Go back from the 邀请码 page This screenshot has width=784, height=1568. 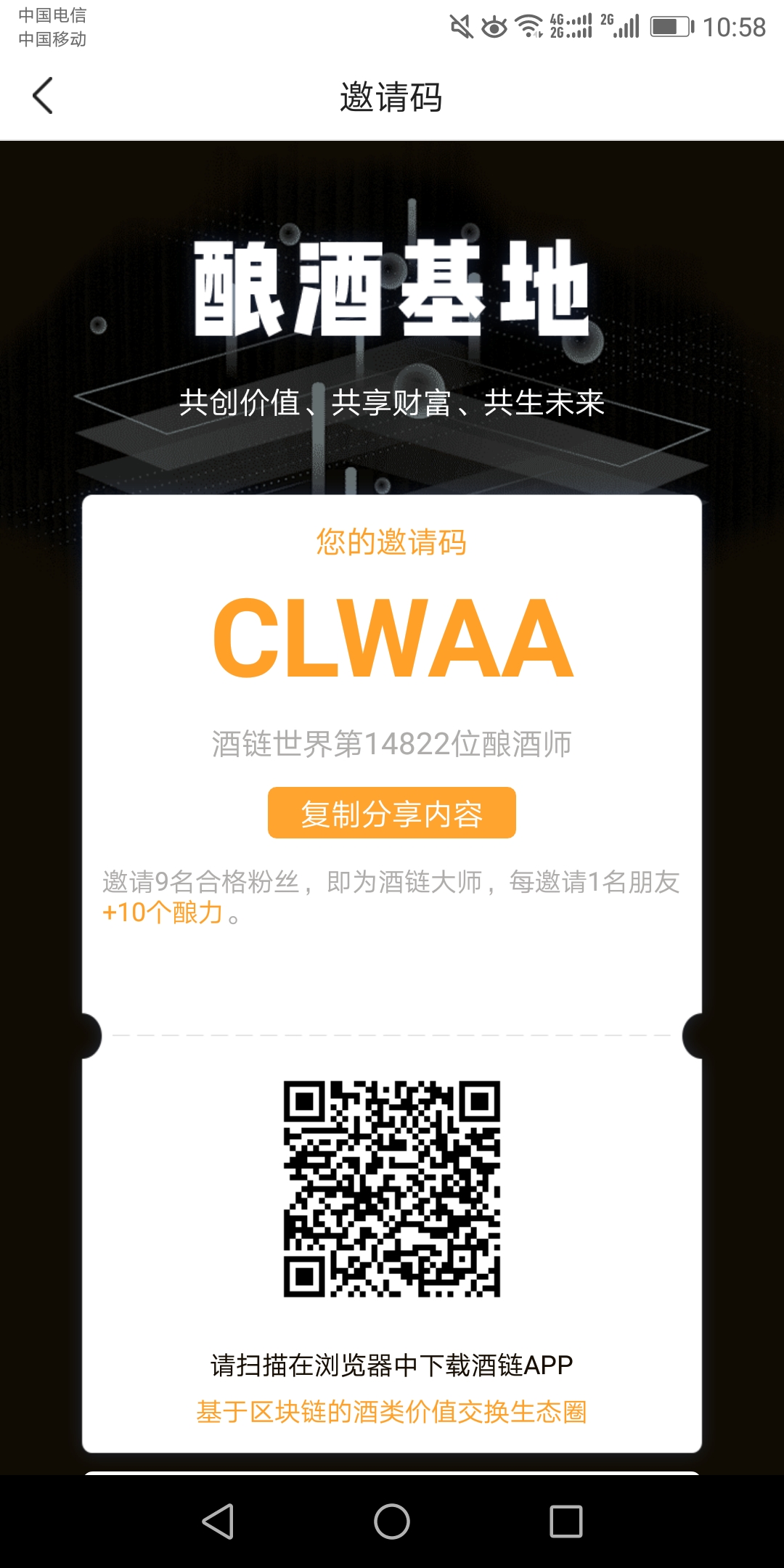44,96
